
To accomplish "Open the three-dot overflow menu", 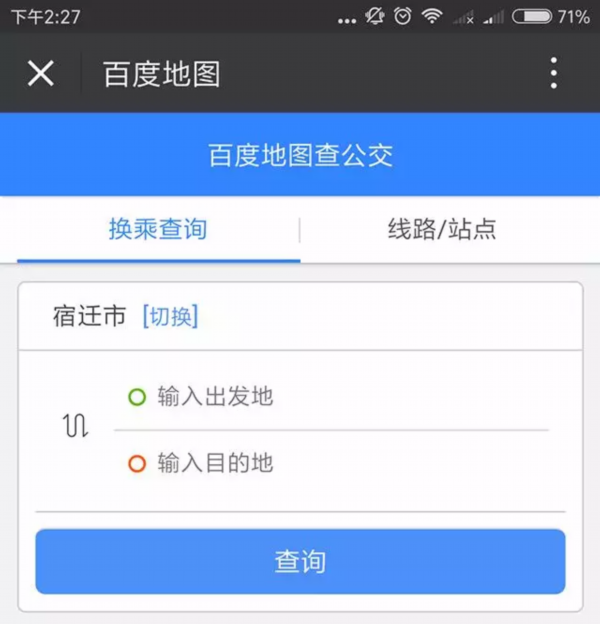I will point(553,73).
